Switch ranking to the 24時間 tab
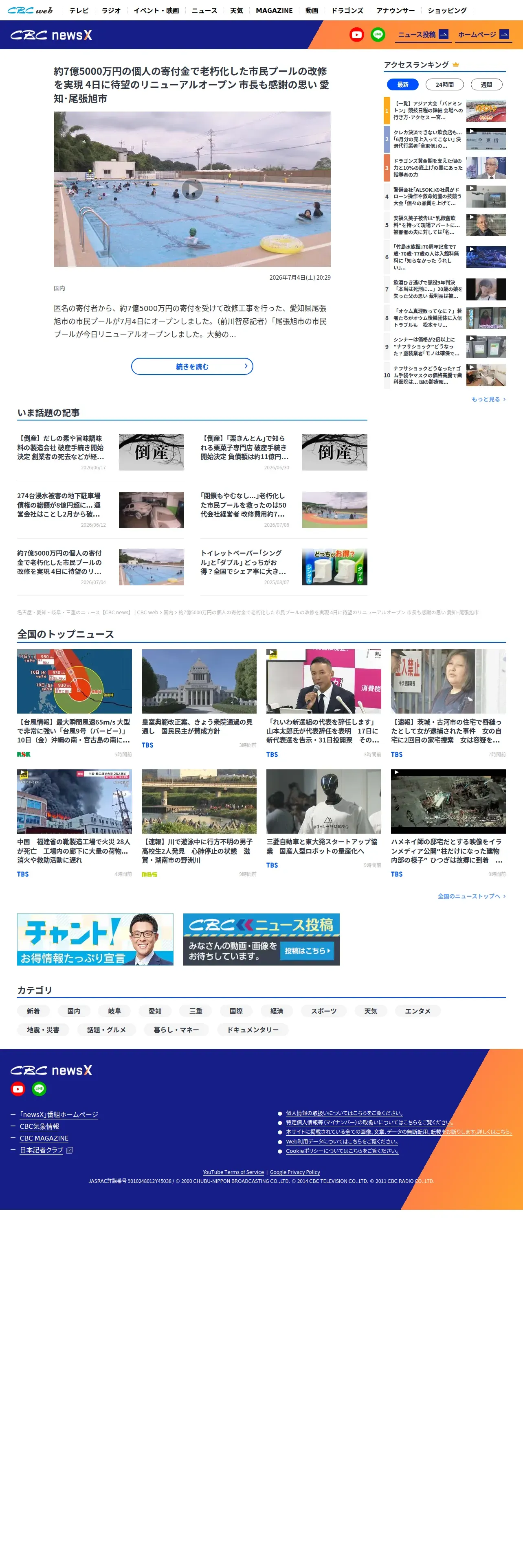 point(444,85)
